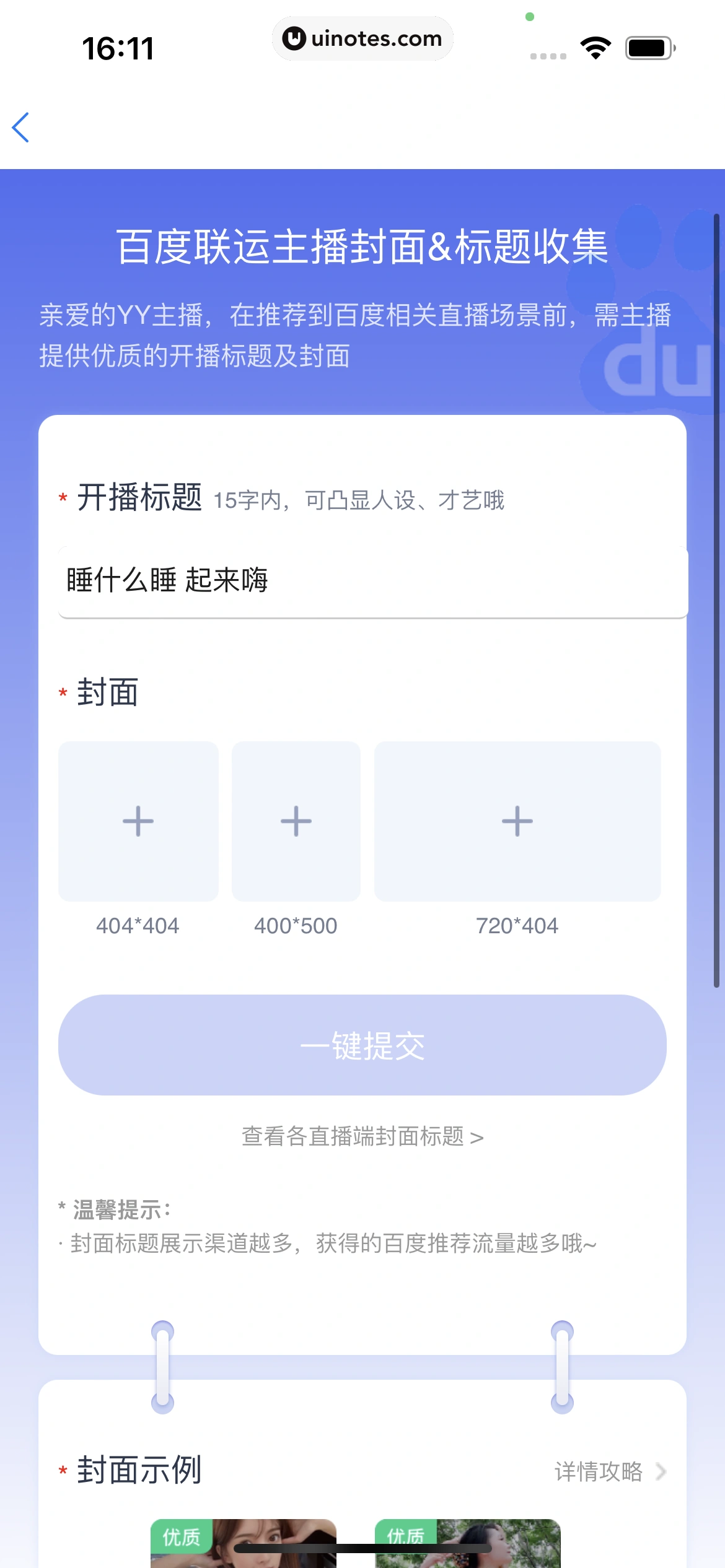The width and height of the screenshot is (725, 1568).
Task: Upload the 400*500 cover image
Action: coord(296,821)
